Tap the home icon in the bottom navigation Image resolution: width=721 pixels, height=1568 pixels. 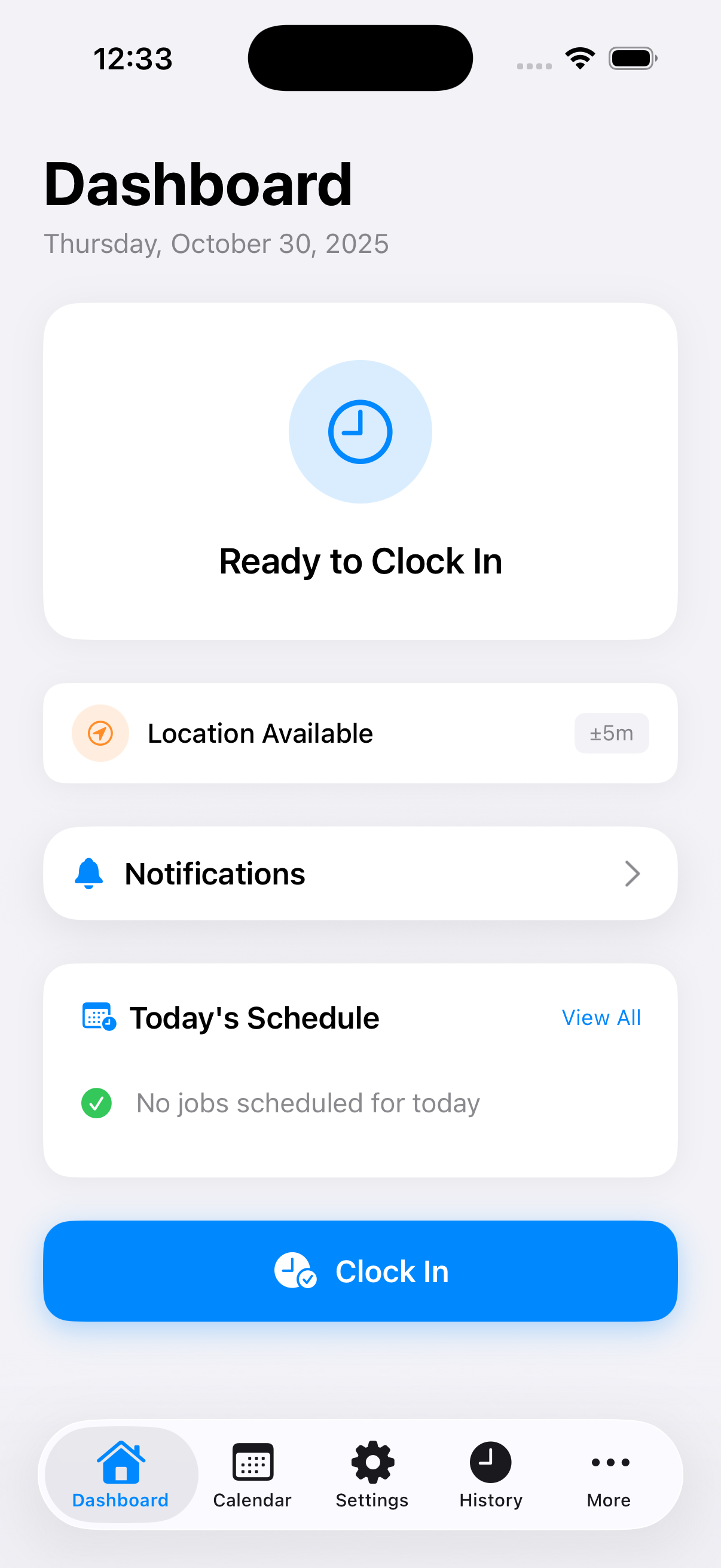120,1462
